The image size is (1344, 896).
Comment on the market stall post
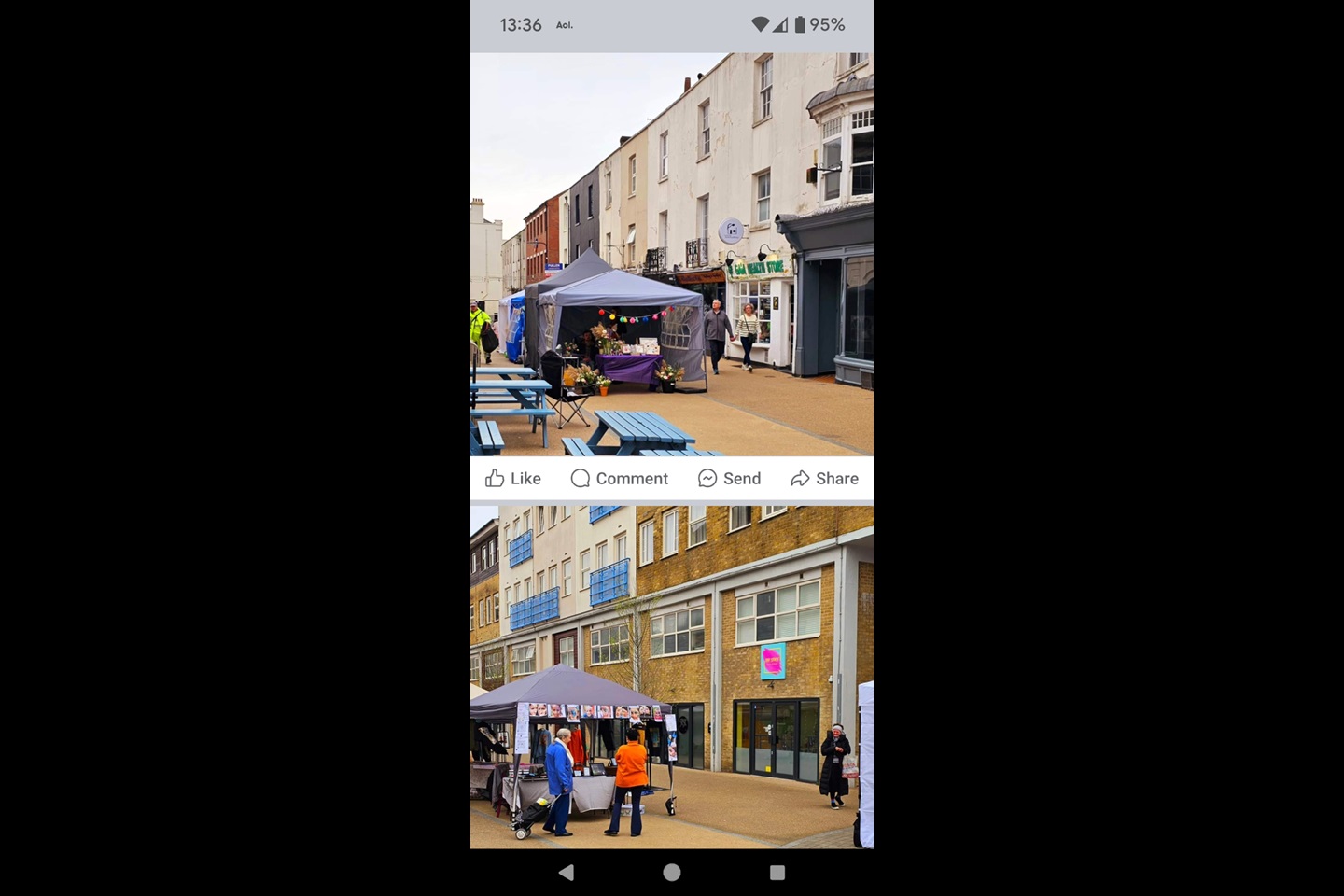pyautogui.click(x=619, y=479)
